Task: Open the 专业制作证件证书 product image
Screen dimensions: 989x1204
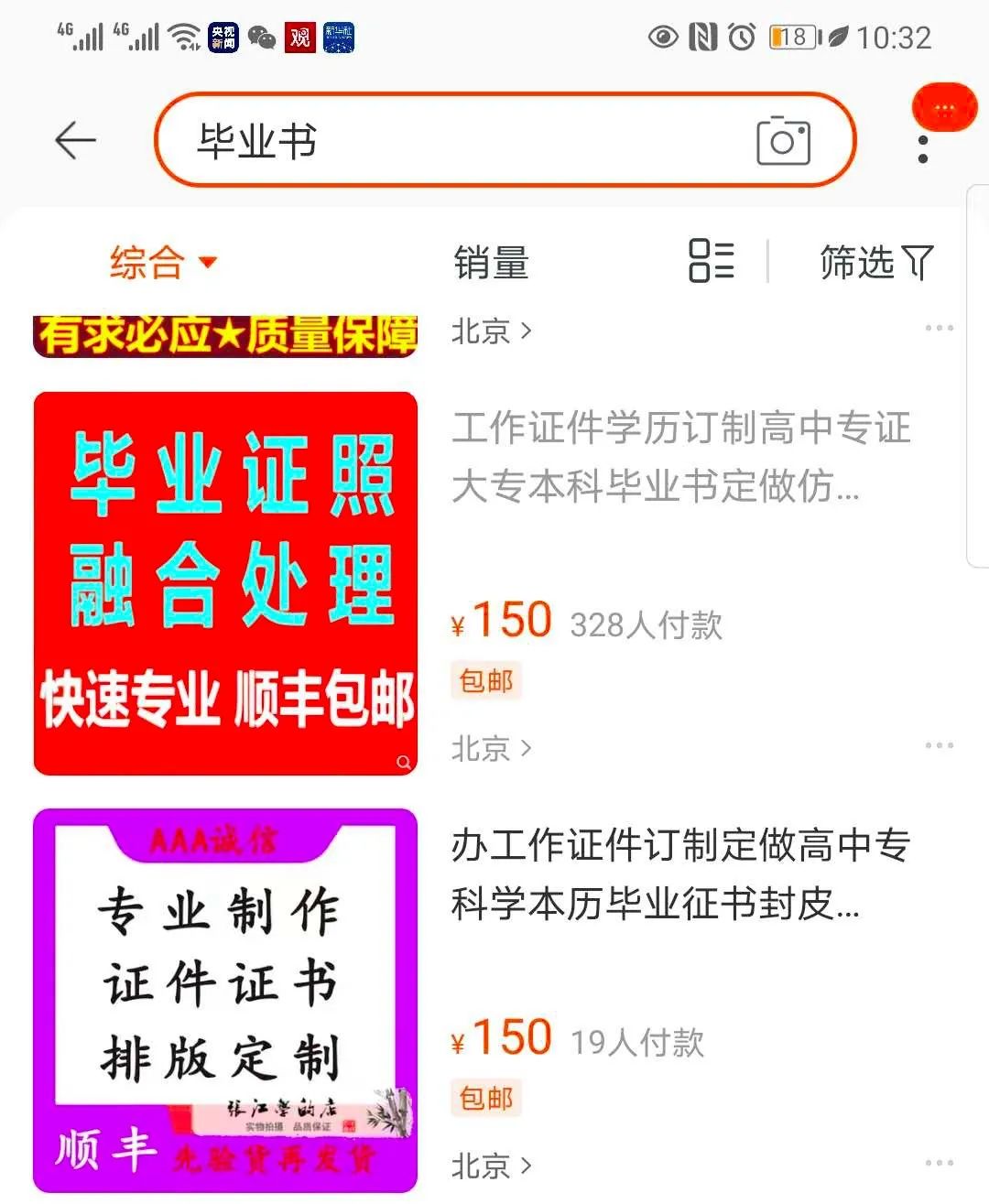Action: (x=225, y=1000)
